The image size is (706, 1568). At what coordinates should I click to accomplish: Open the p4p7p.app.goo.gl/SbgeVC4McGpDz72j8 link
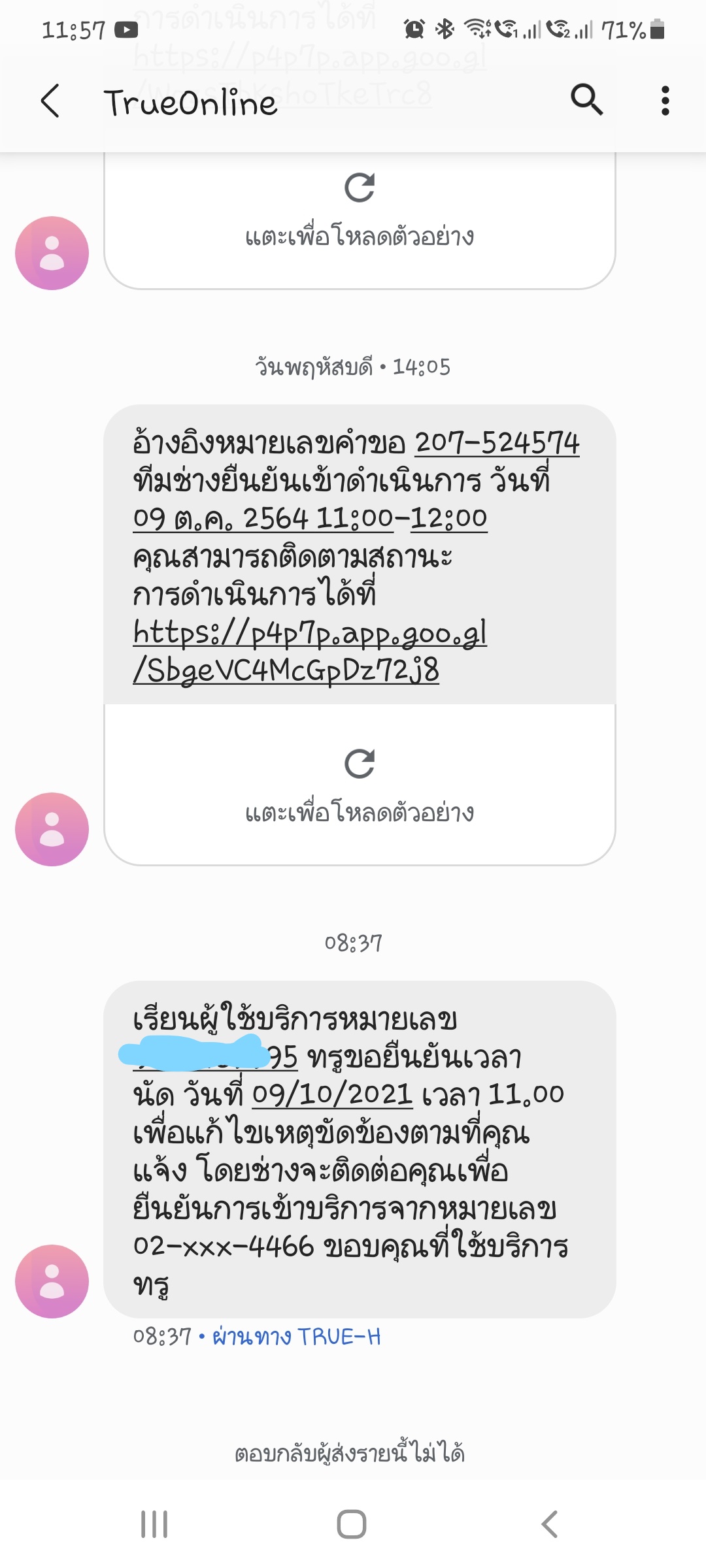(x=310, y=651)
